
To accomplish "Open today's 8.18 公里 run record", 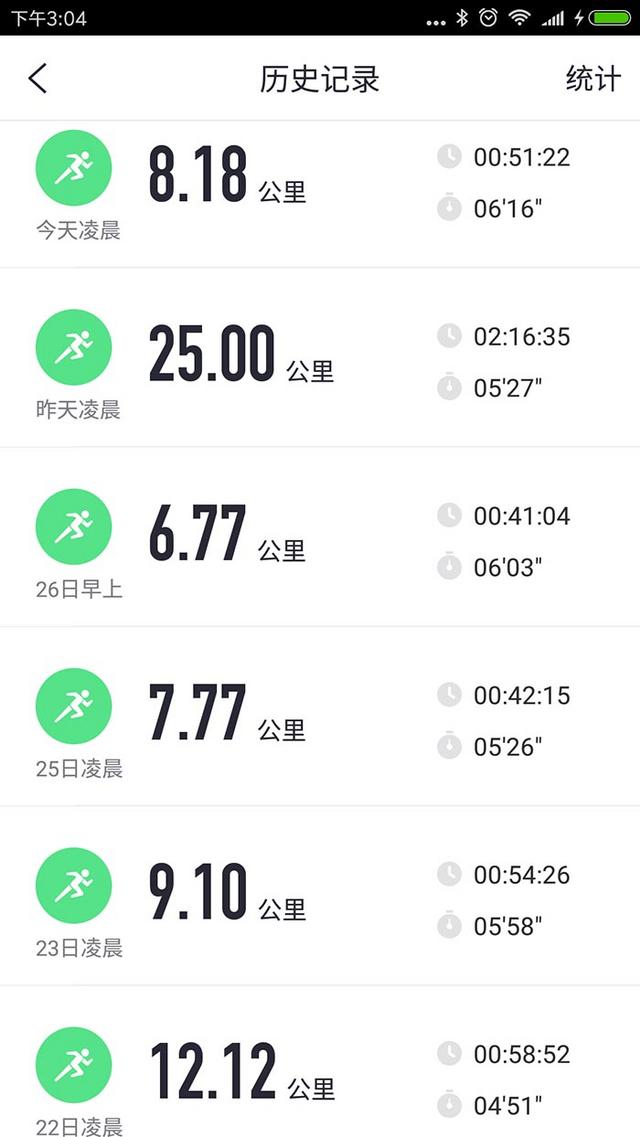I will (320, 194).
